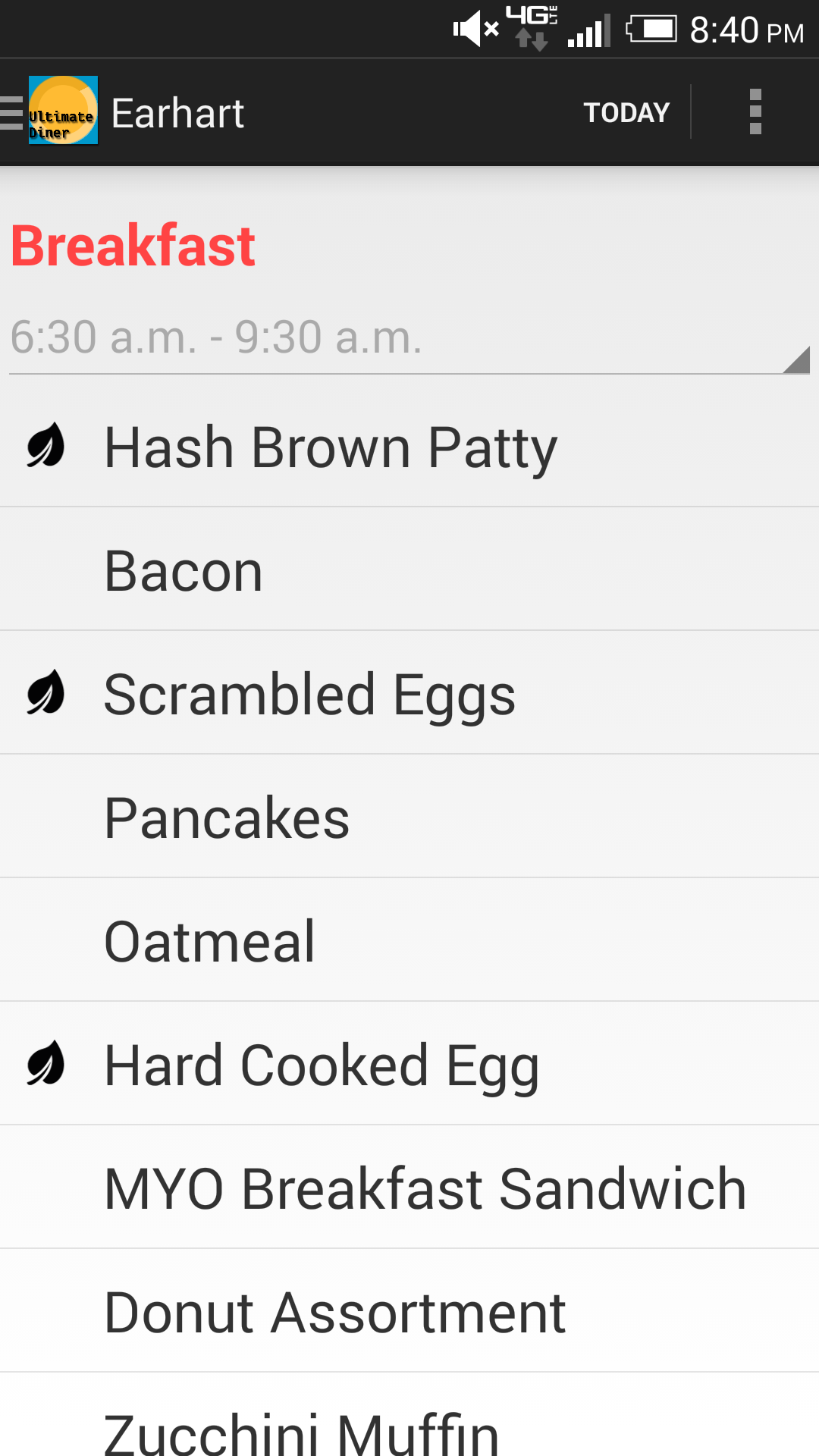Image resolution: width=819 pixels, height=1456 pixels.
Task: Open the overflow menu
Action: [755, 112]
